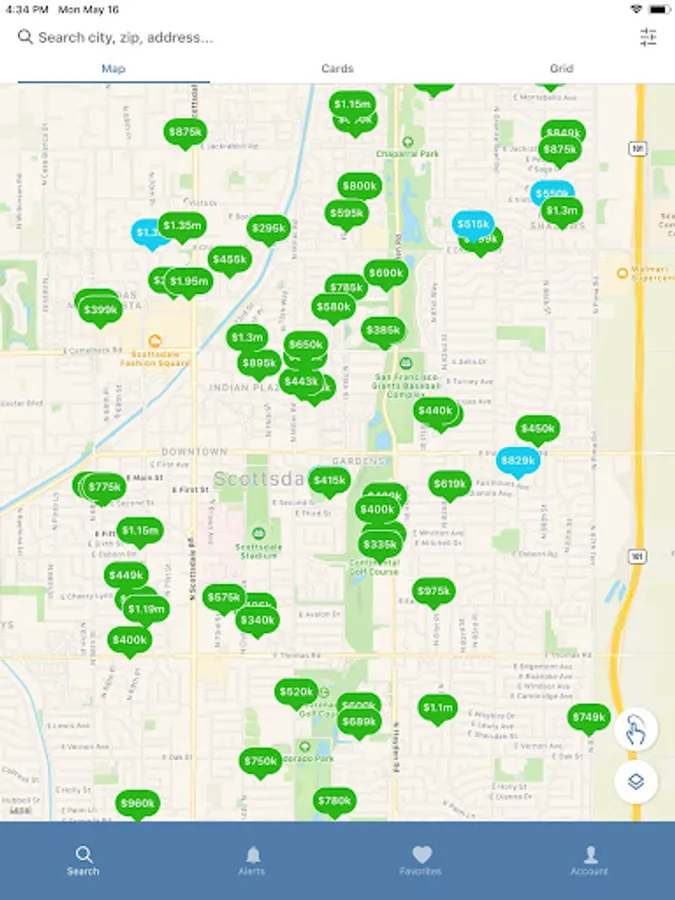
Task: Select the $1.95m listing pin
Action: coord(189,282)
